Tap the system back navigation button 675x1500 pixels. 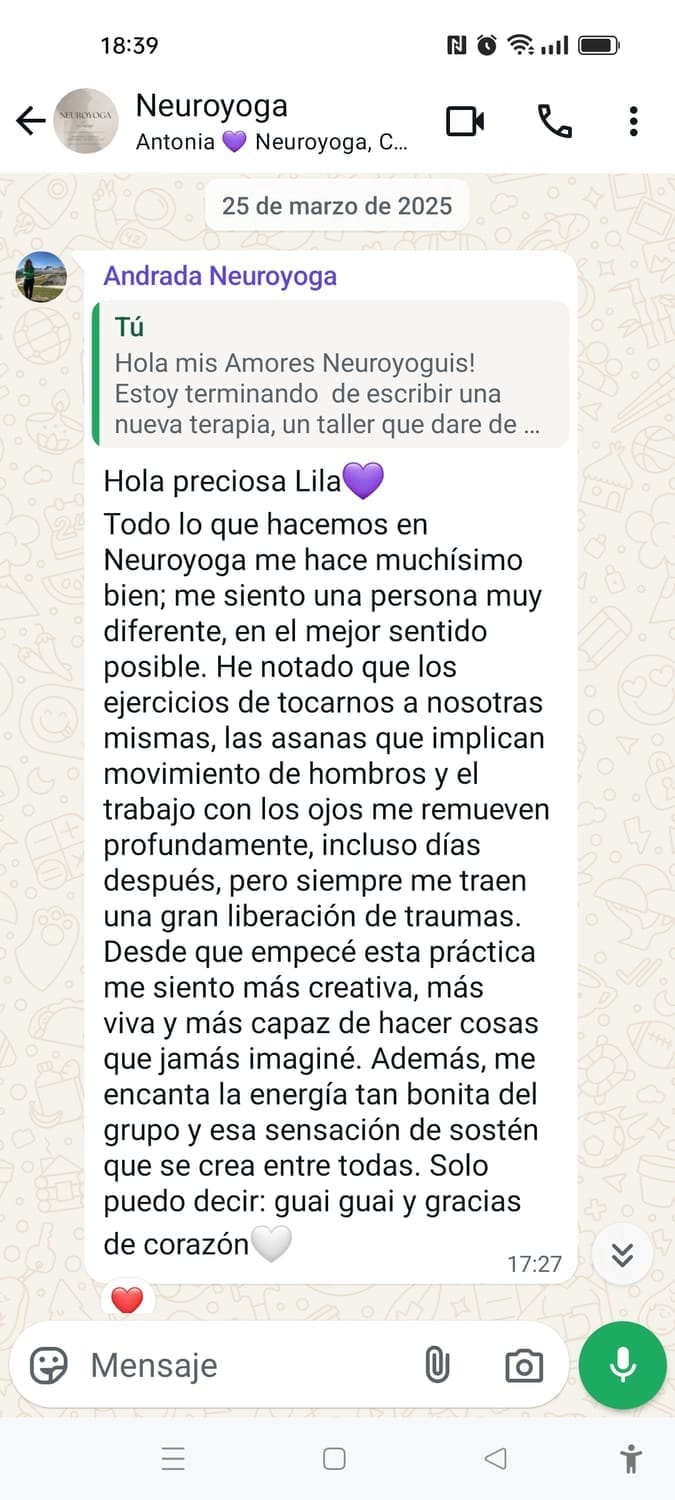pyautogui.click(x=495, y=1459)
